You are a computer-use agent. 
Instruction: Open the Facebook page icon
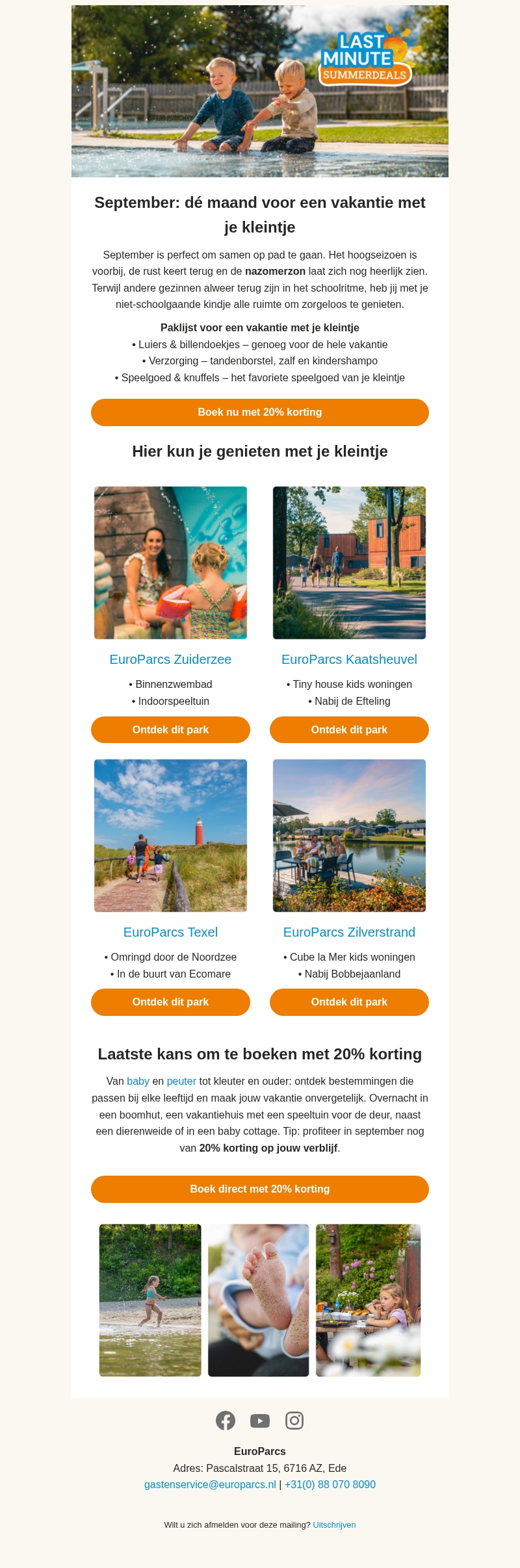click(226, 1421)
